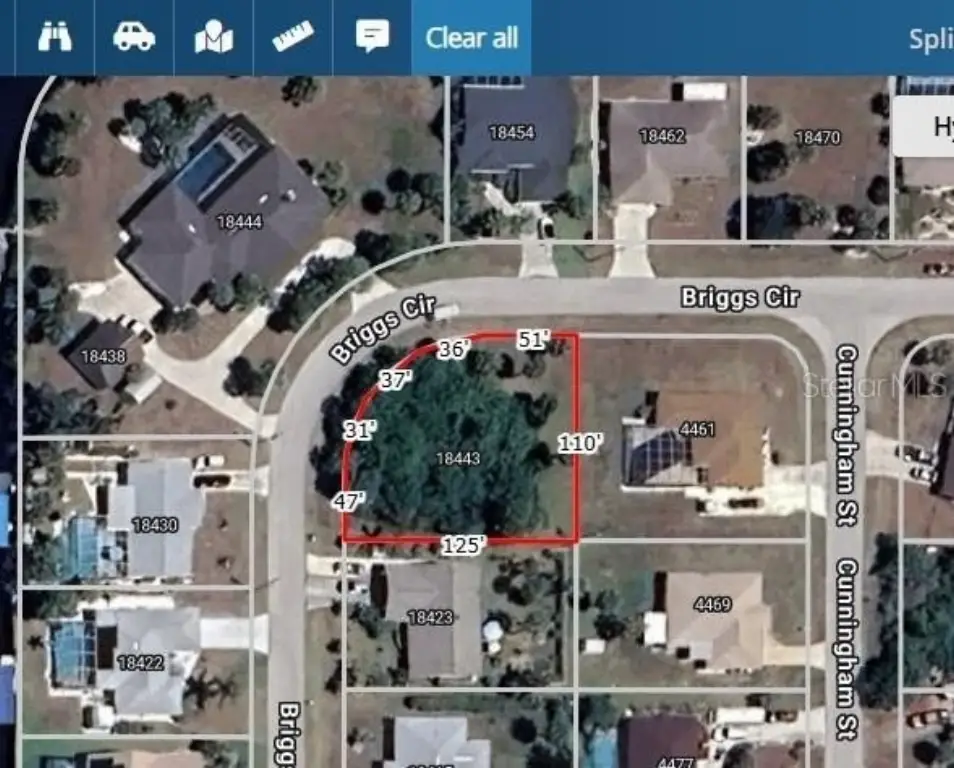The image size is (954, 768).
Task: Add a comment annotation
Action: 372,37
